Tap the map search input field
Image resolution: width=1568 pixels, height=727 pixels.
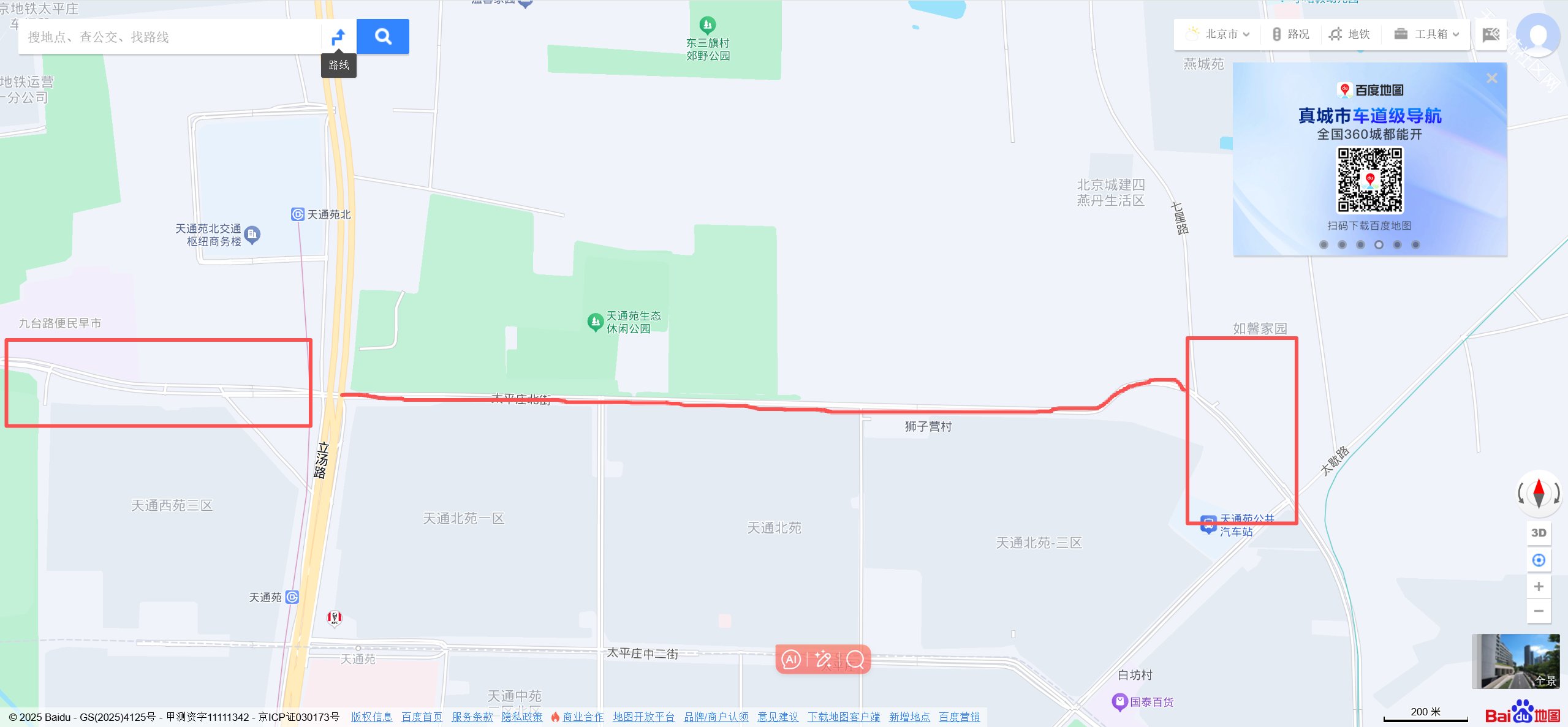click(170, 37)
